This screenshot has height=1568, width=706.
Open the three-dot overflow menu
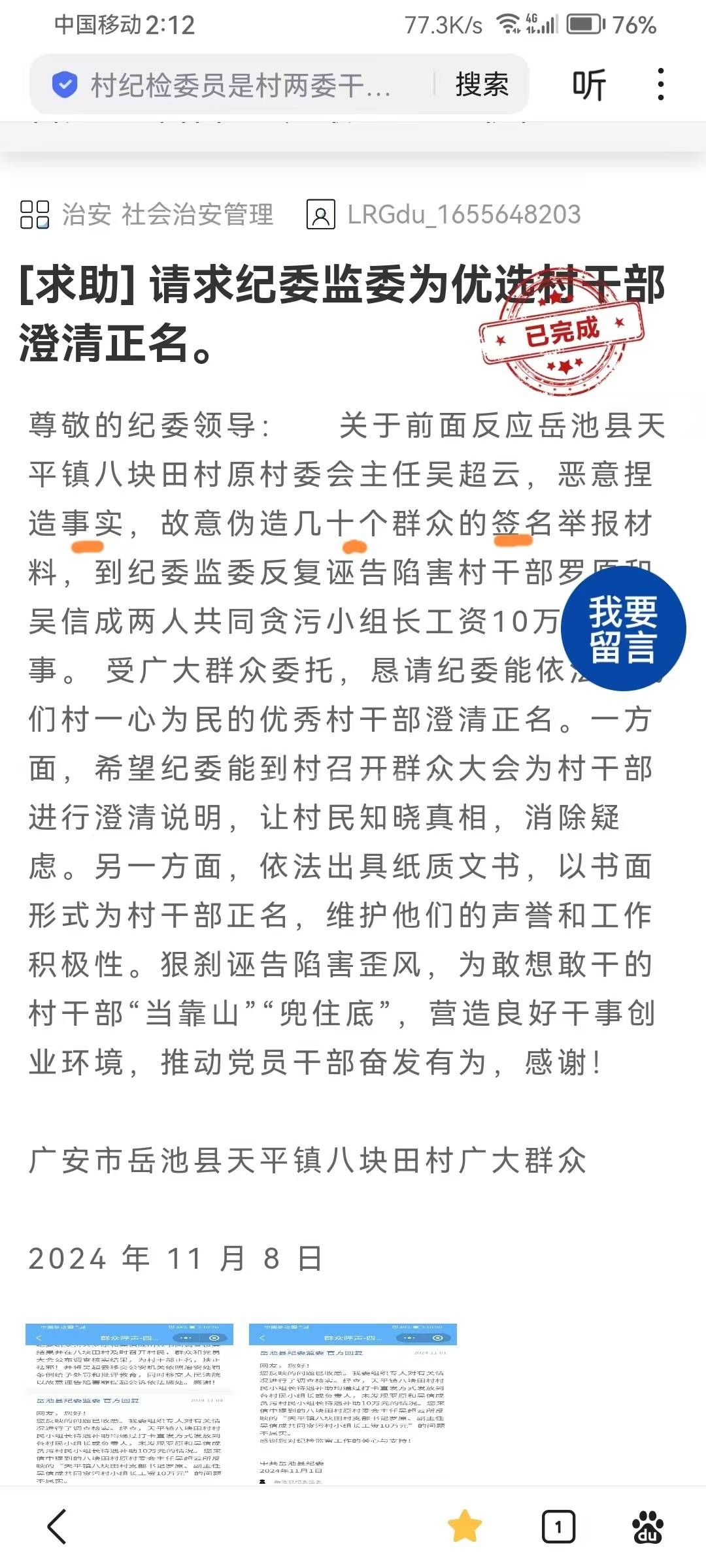tap(661, 85)
